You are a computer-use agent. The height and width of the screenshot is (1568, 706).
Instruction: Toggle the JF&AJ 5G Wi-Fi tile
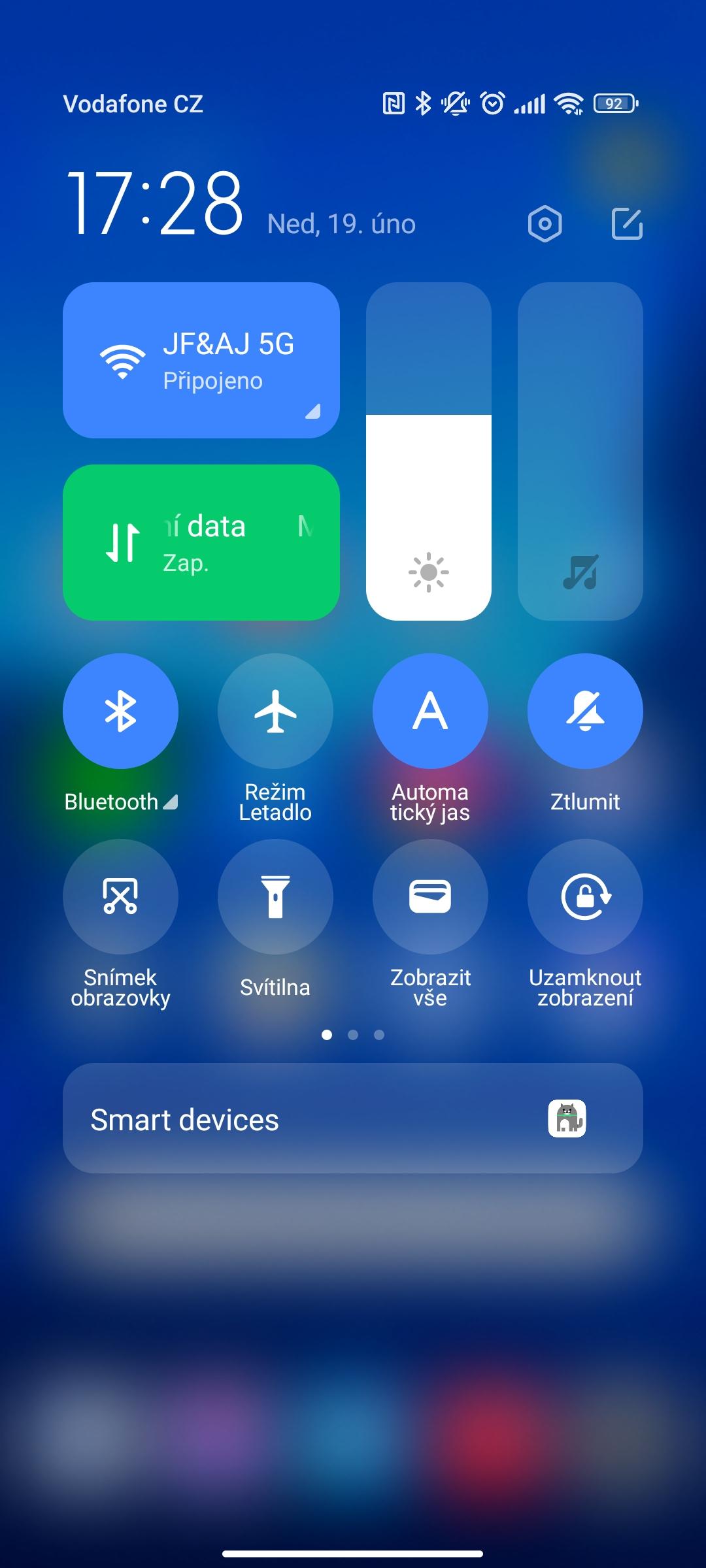pos(201,360)
